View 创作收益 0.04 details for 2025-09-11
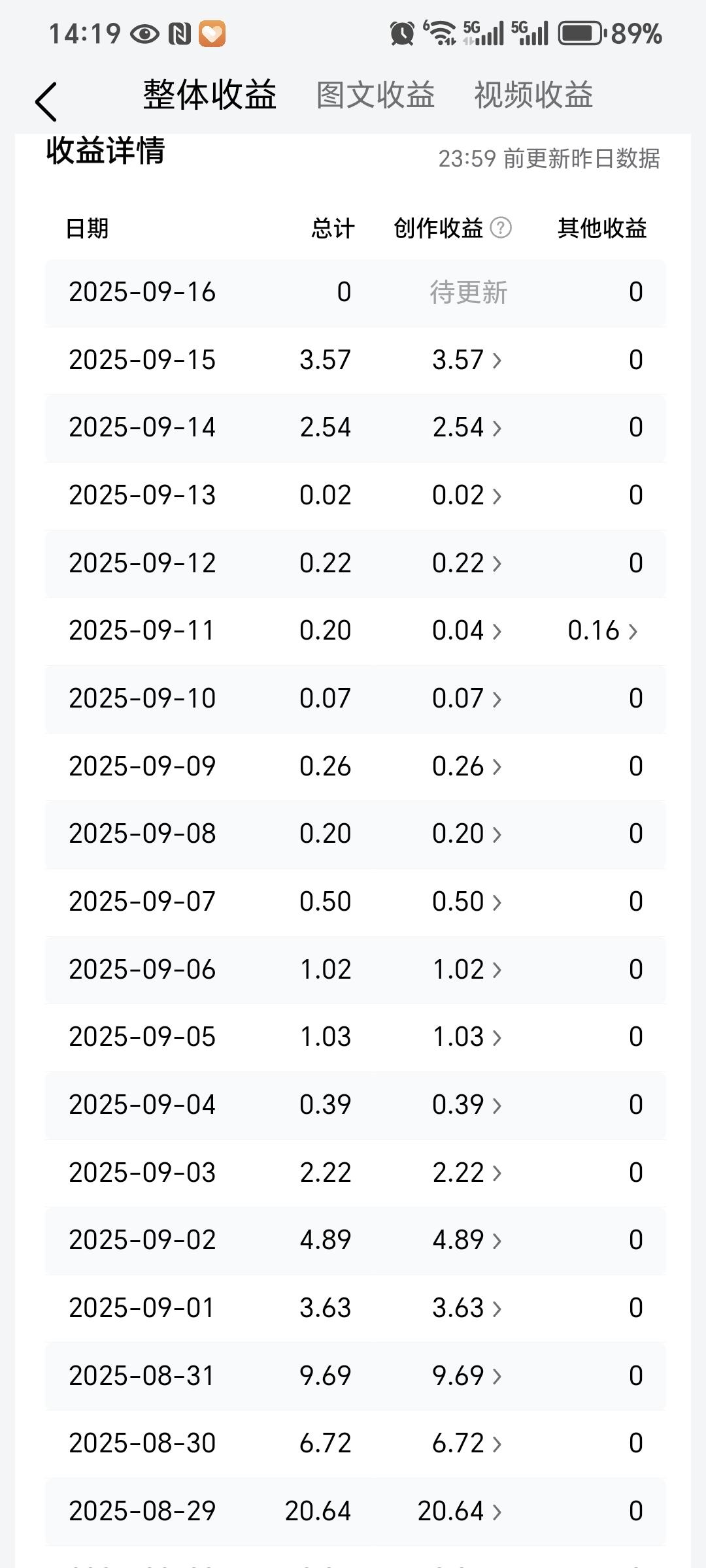This screenshot has width=706, height=1568. pos(467,631)
